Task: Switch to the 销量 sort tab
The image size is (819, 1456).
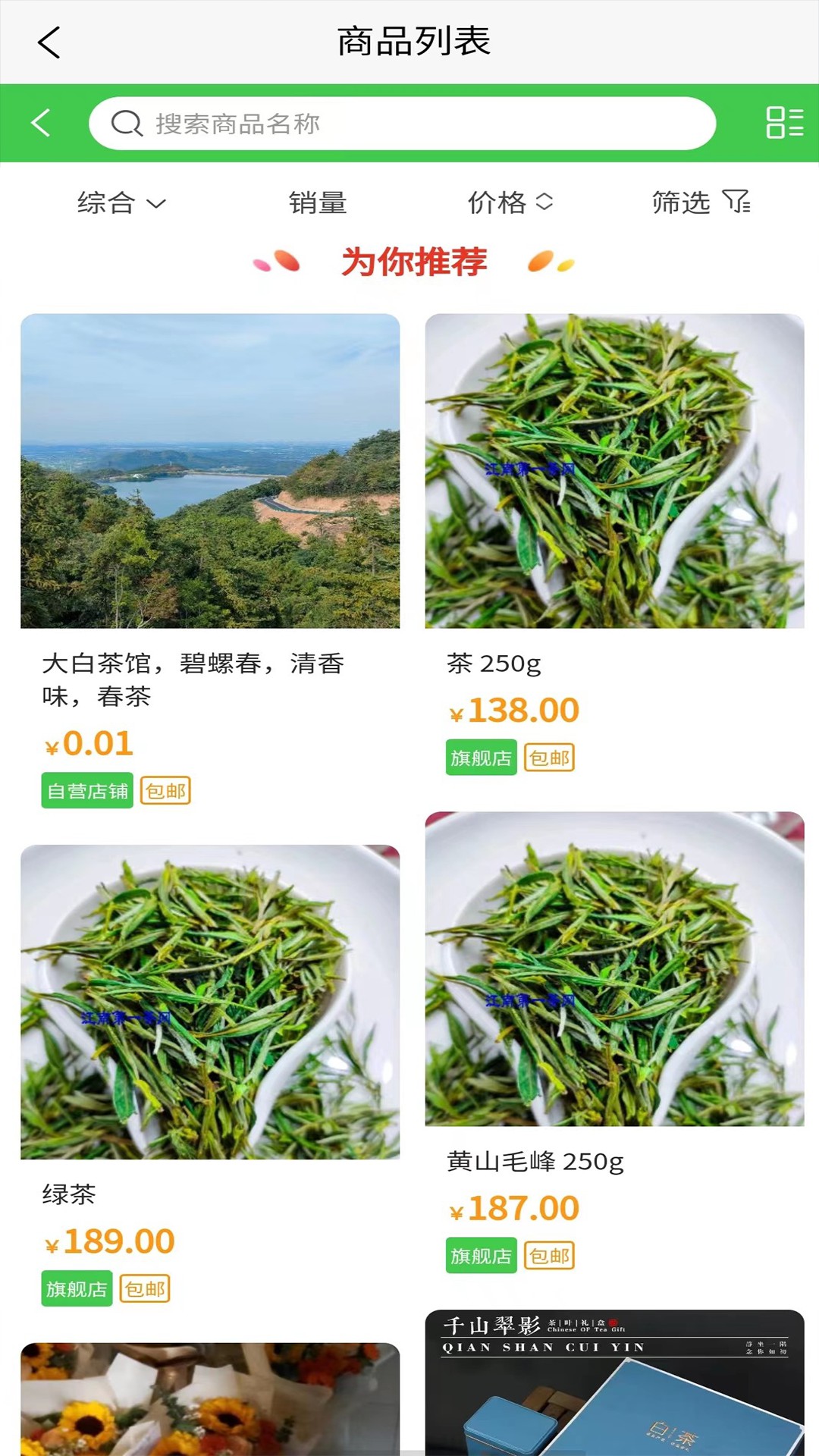Action: (318, 202)
